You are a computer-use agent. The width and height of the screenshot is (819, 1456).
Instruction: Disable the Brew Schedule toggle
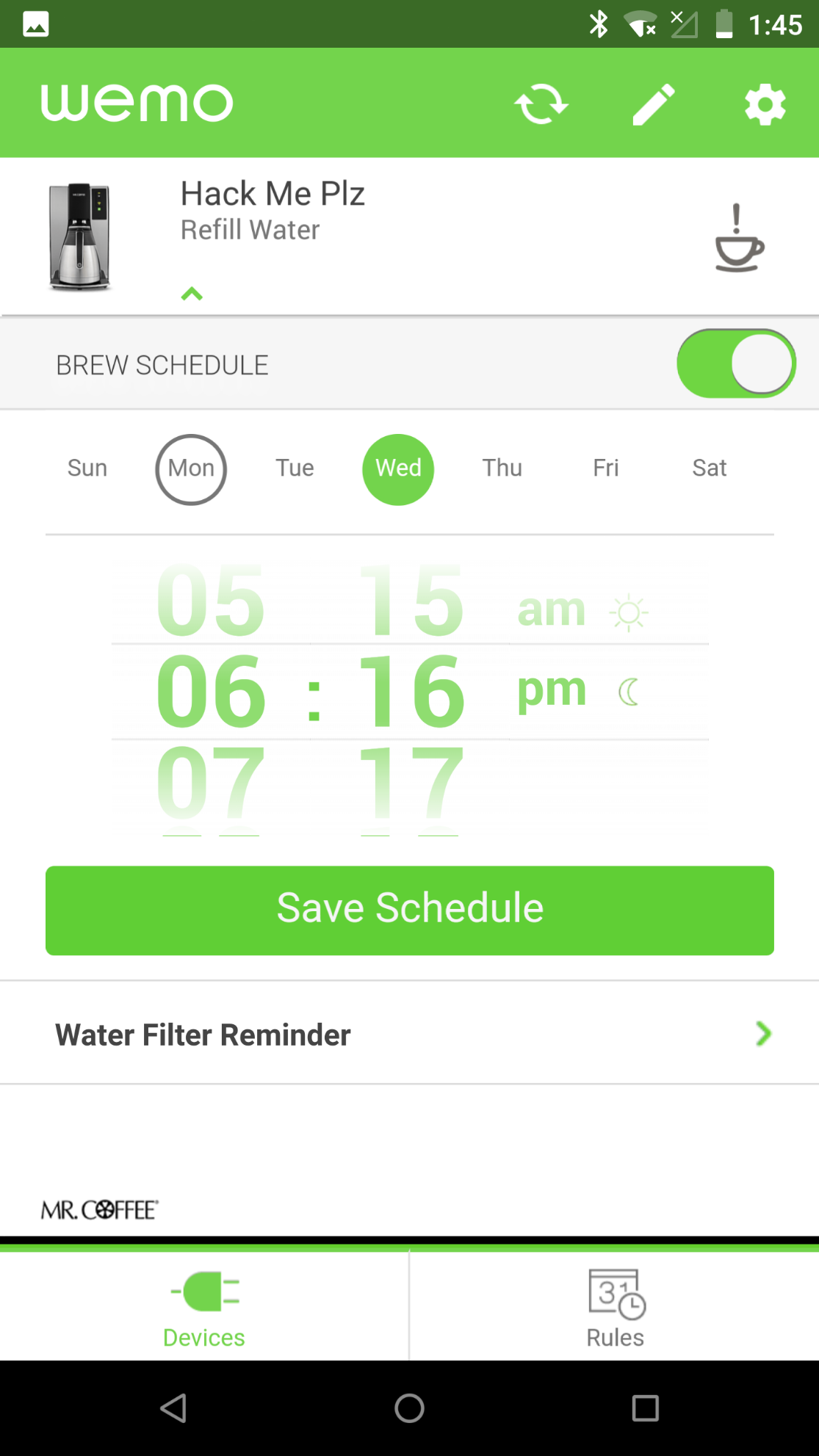(x=735, y=363)
